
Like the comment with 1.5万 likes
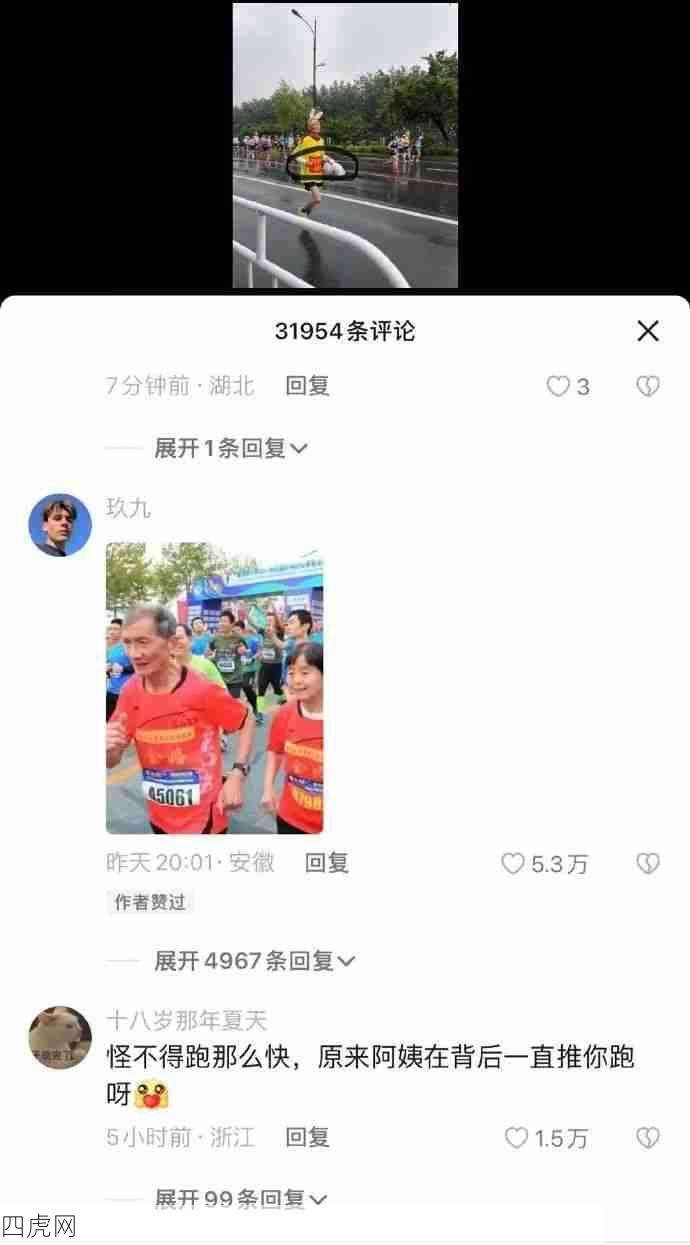[x=516, y=1138]
